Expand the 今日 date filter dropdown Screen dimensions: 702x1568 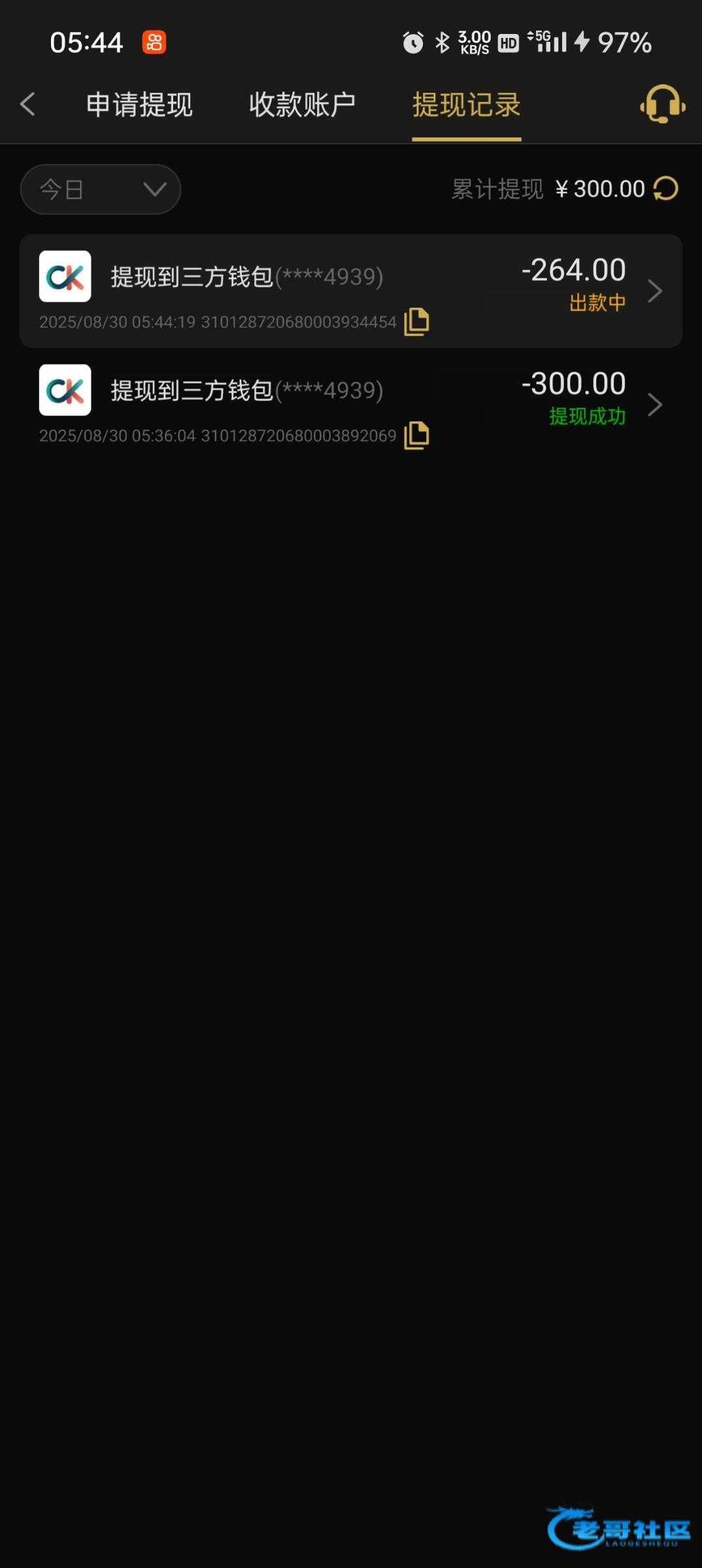point(101,189)
